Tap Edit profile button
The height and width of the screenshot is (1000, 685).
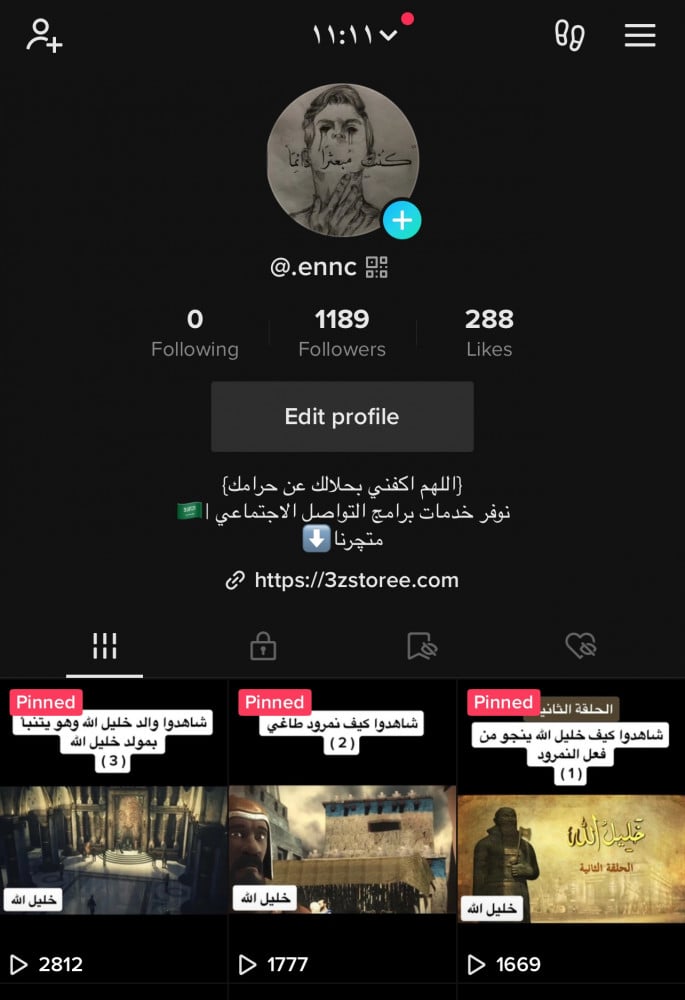tap(342, 417)
